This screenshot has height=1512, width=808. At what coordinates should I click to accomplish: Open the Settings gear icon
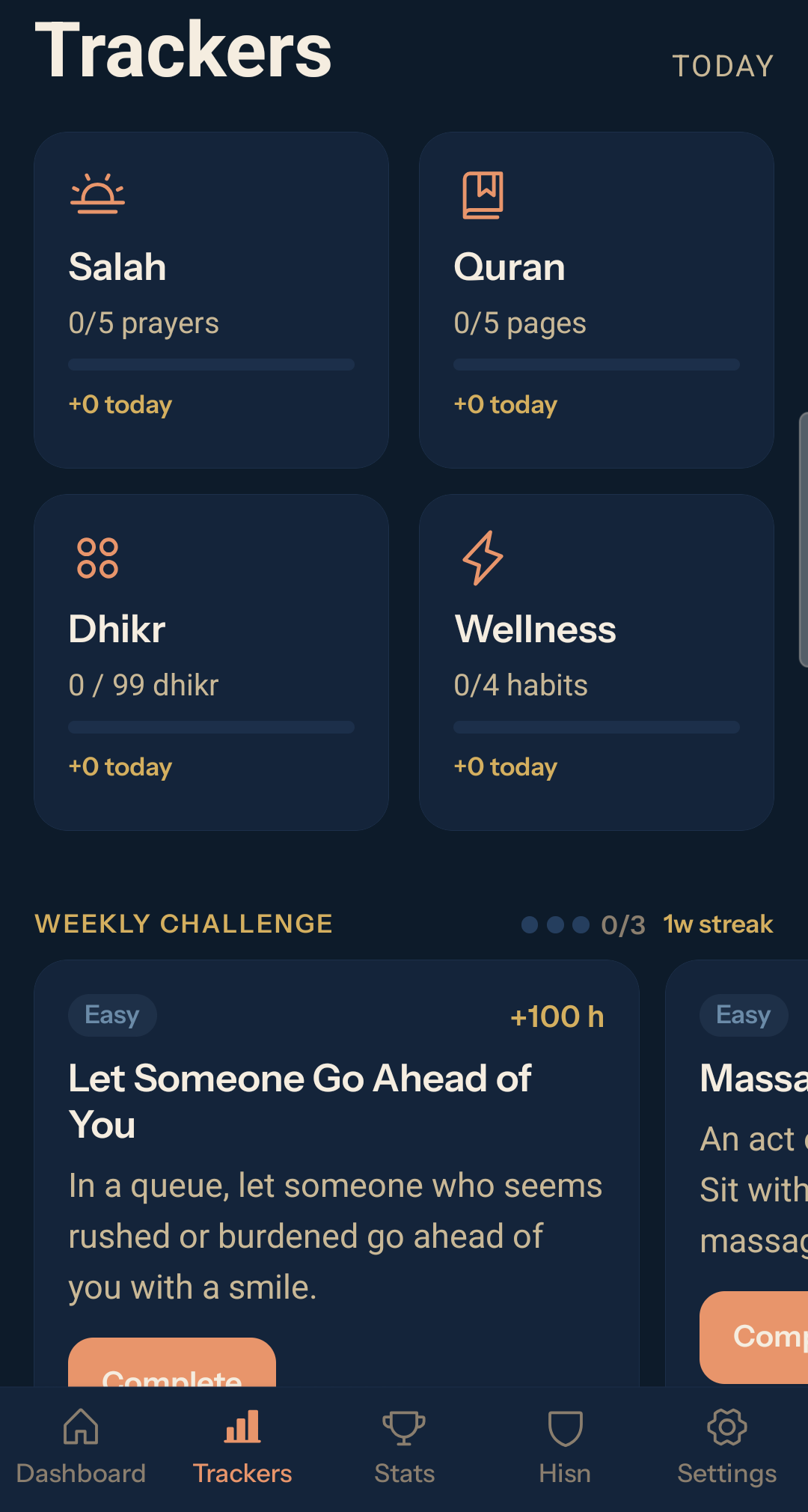tap(725, 1427)
